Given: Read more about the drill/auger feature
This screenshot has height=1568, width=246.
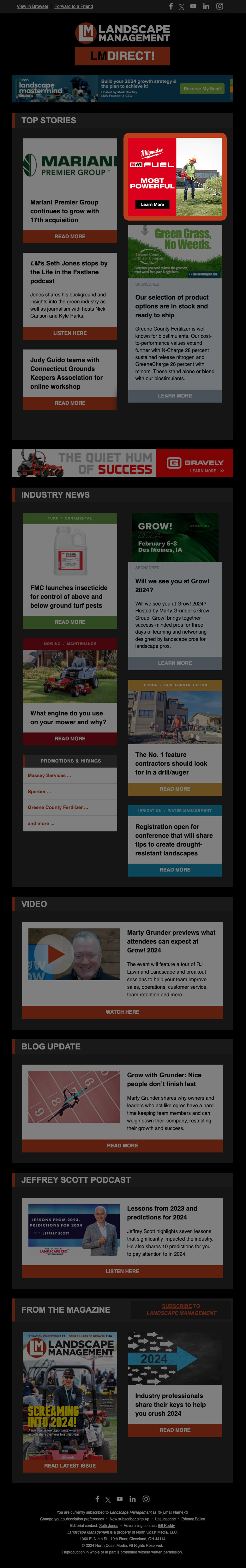Looking at the screenshot, I should pyautogui.click(x=175, y=789).
